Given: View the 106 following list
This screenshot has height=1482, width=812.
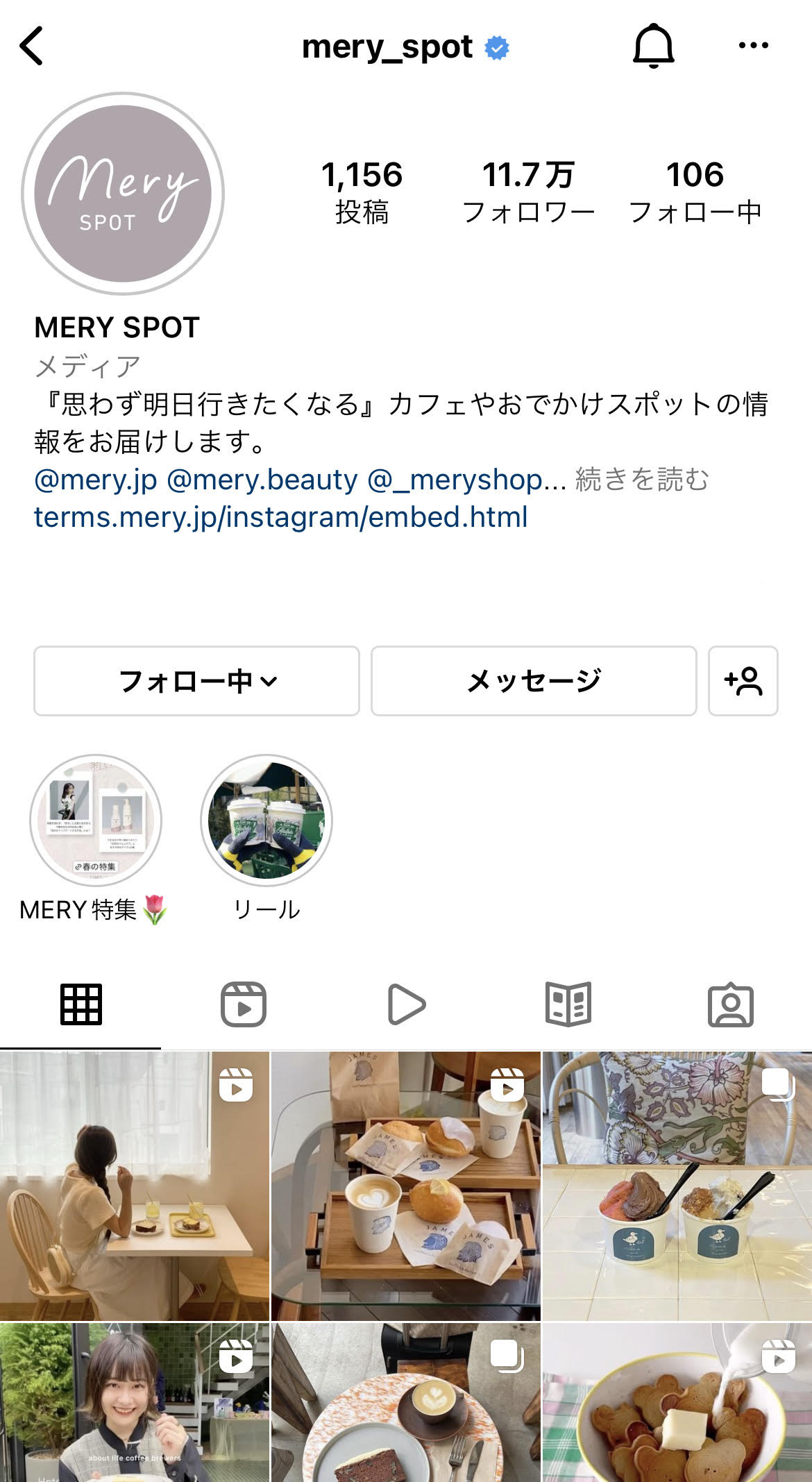Looking at the screenshot, I should 695,192.
